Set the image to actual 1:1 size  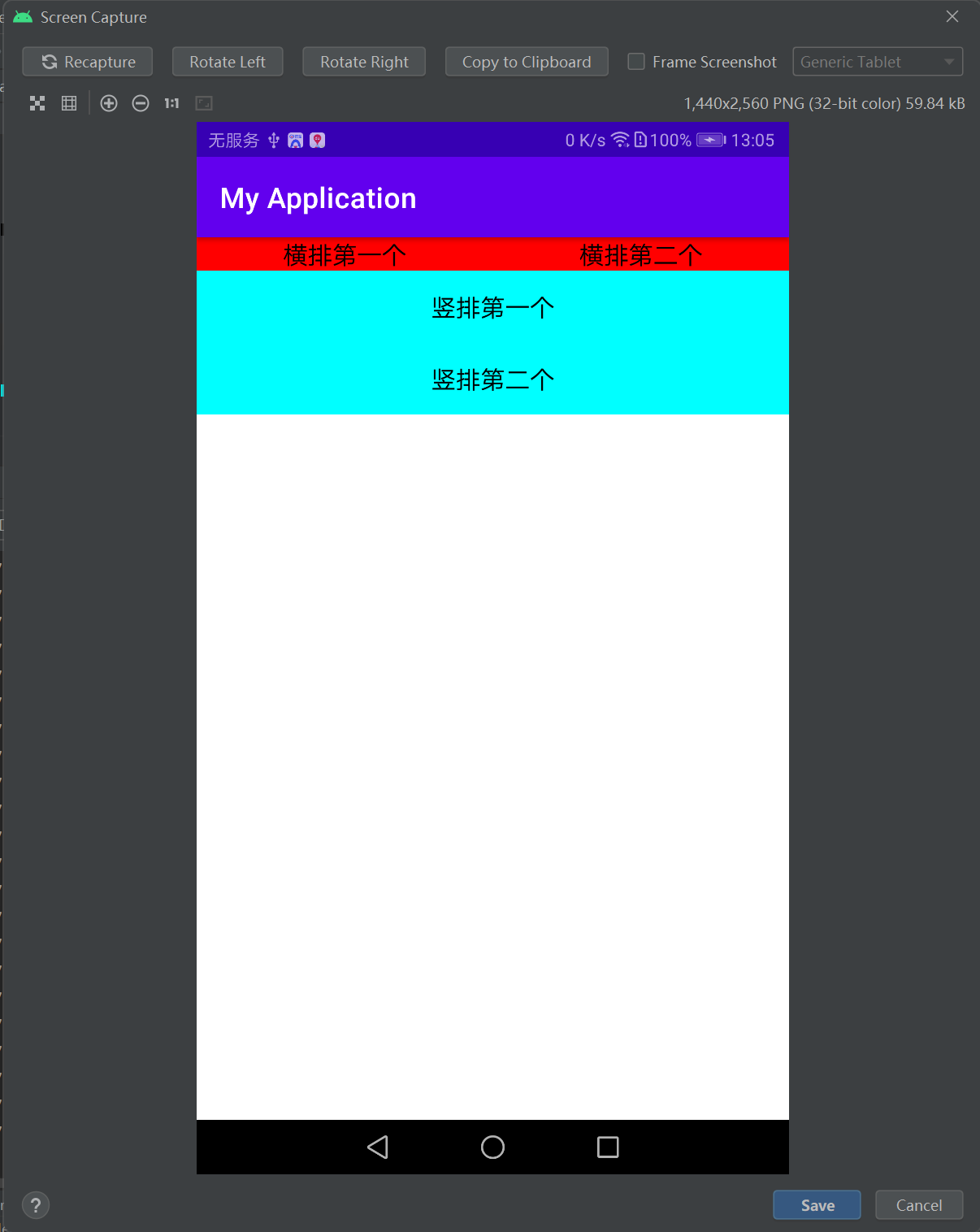tap(171, 103)
